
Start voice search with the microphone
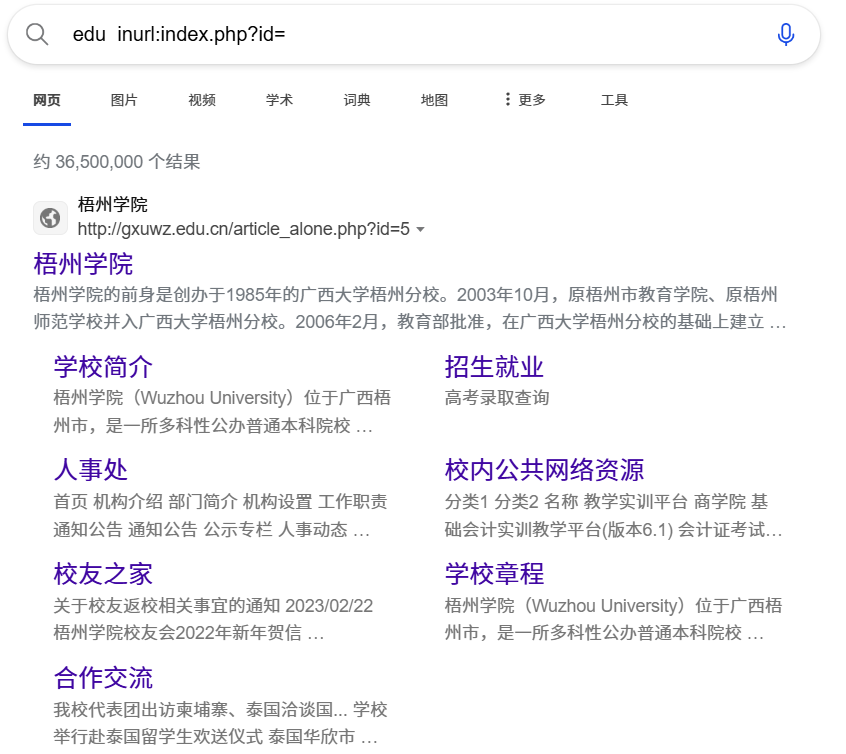tap(786, 34)
